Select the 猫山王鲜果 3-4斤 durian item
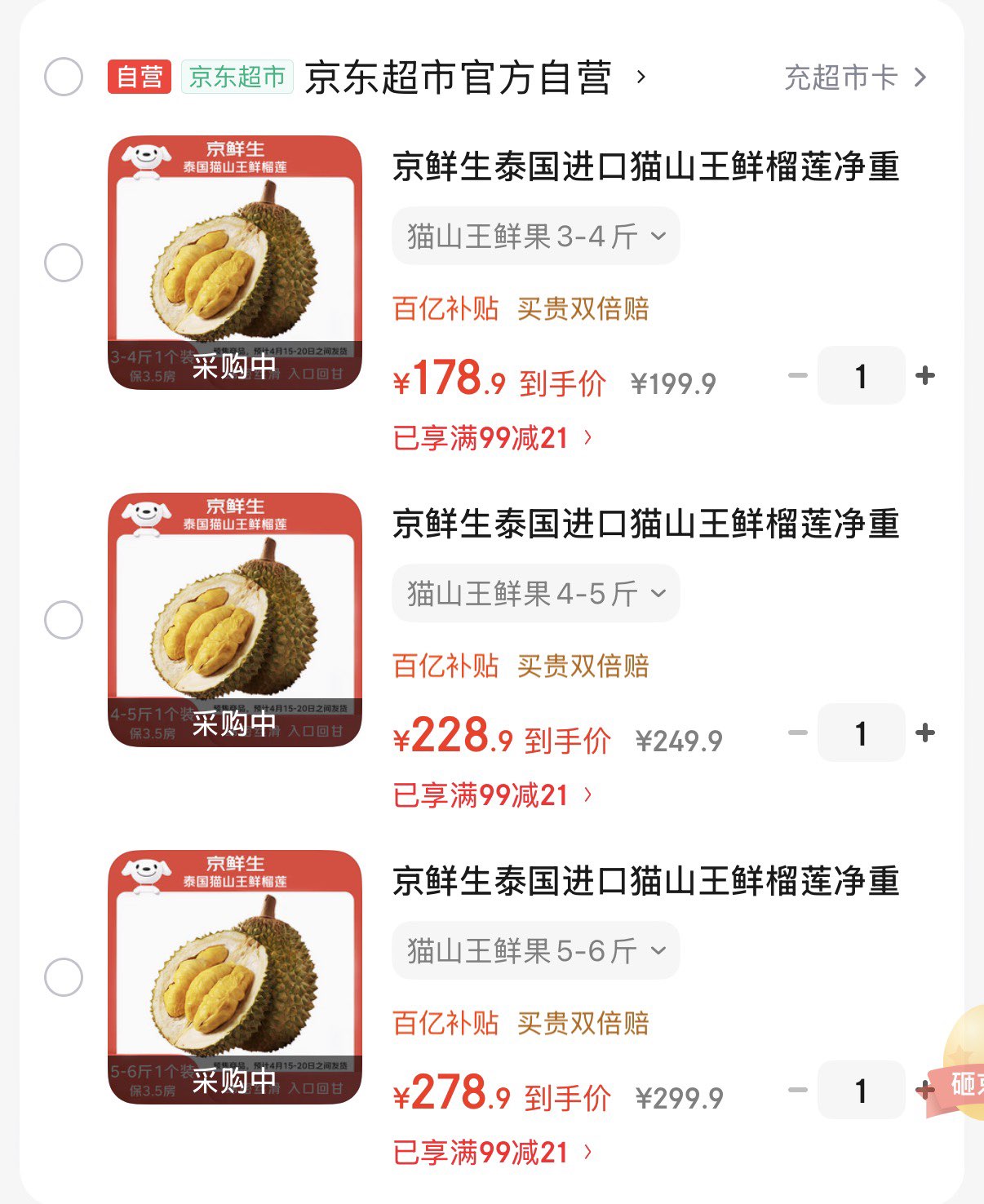 [x=64, y=263]
